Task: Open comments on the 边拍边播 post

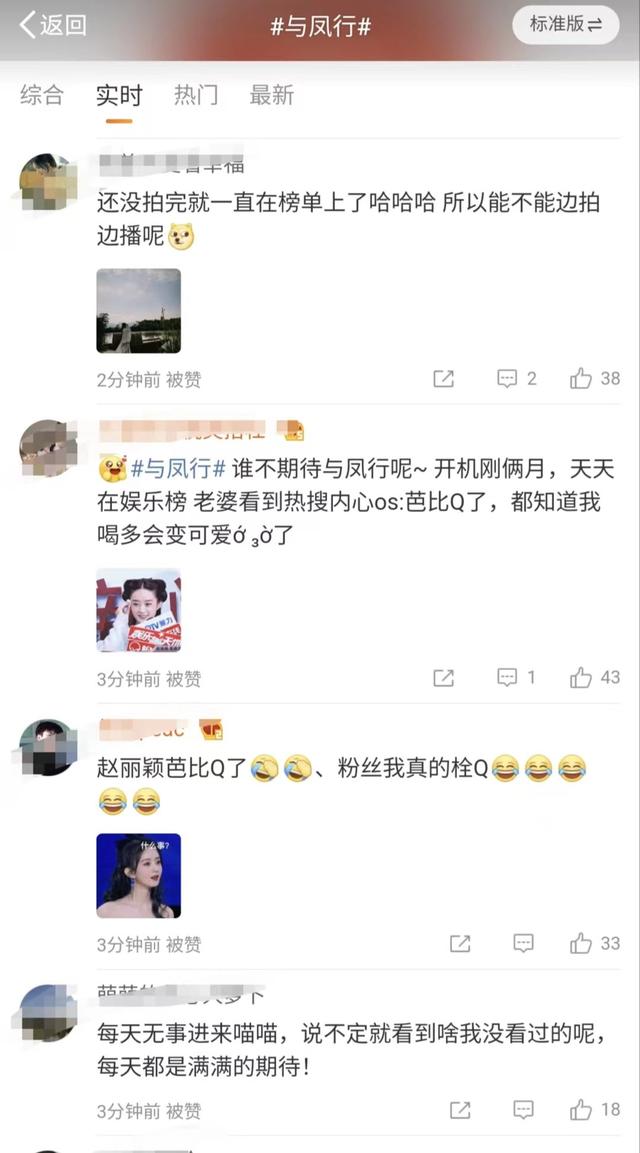Action: (x=517, y=379)
